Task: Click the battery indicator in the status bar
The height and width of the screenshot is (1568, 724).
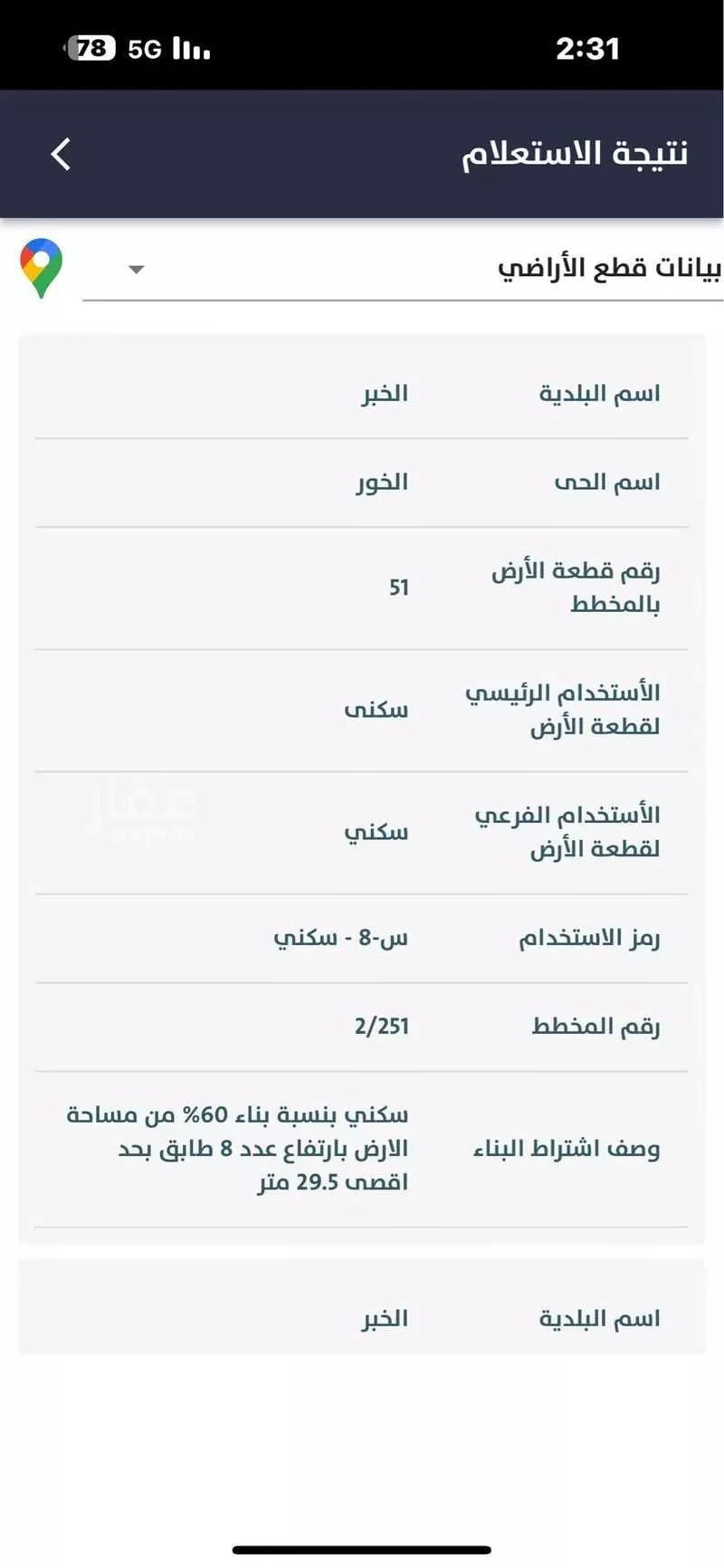Action: tap(87, 48)
